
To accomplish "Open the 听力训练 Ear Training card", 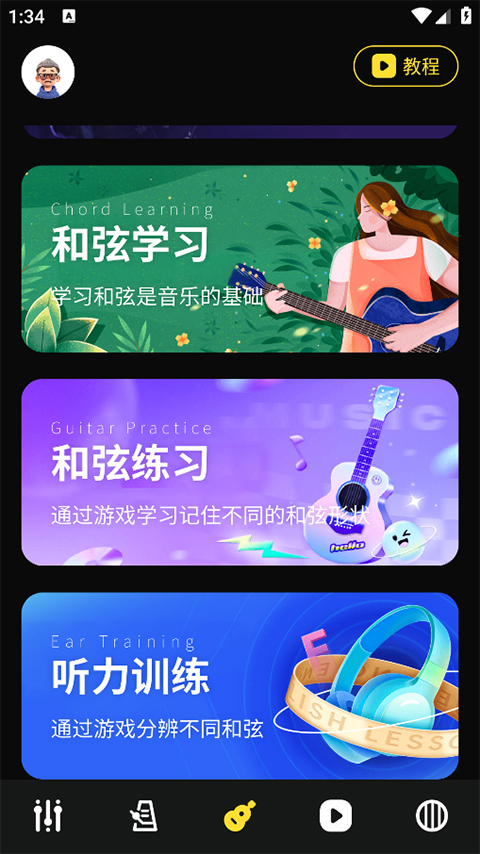I will [240, 686].
